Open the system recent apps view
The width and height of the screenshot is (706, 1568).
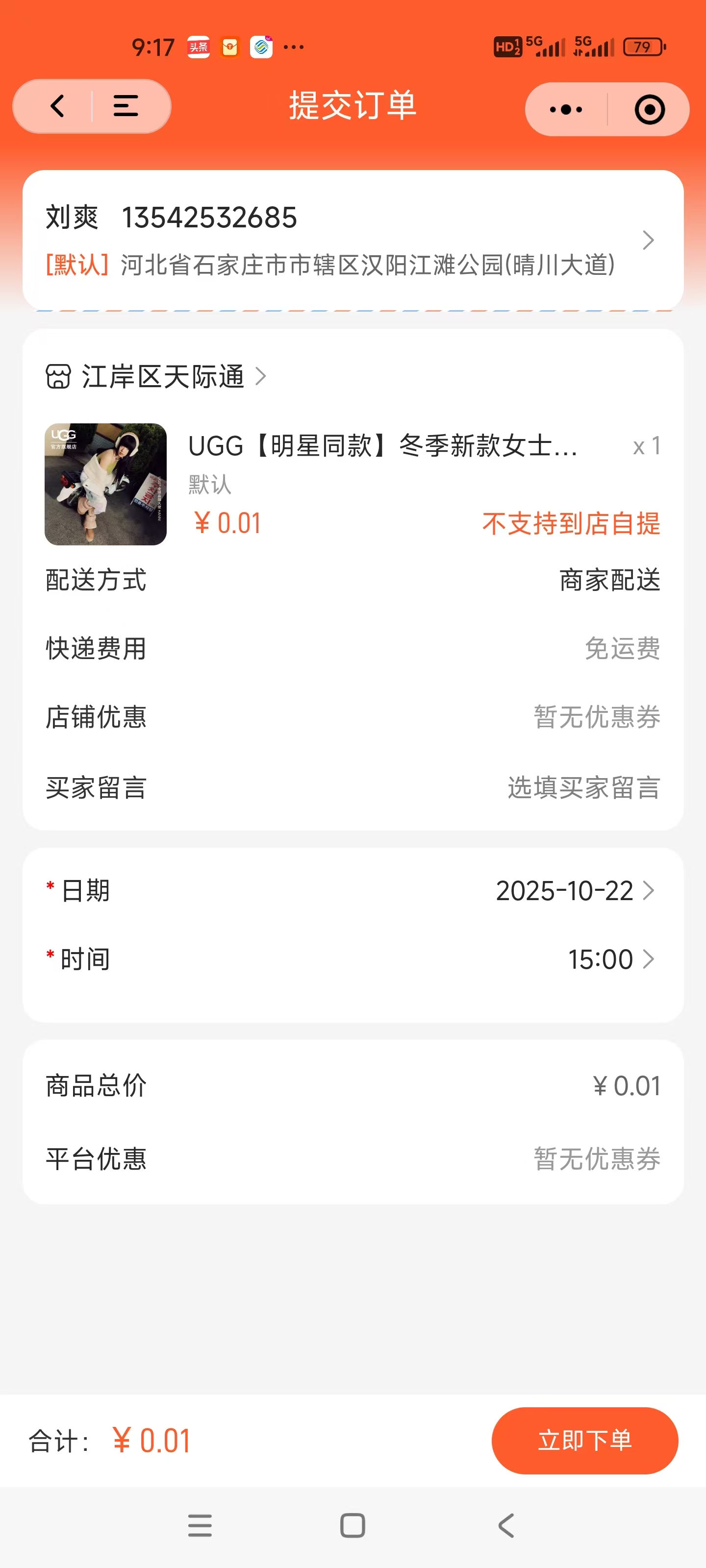point(200,1525)
